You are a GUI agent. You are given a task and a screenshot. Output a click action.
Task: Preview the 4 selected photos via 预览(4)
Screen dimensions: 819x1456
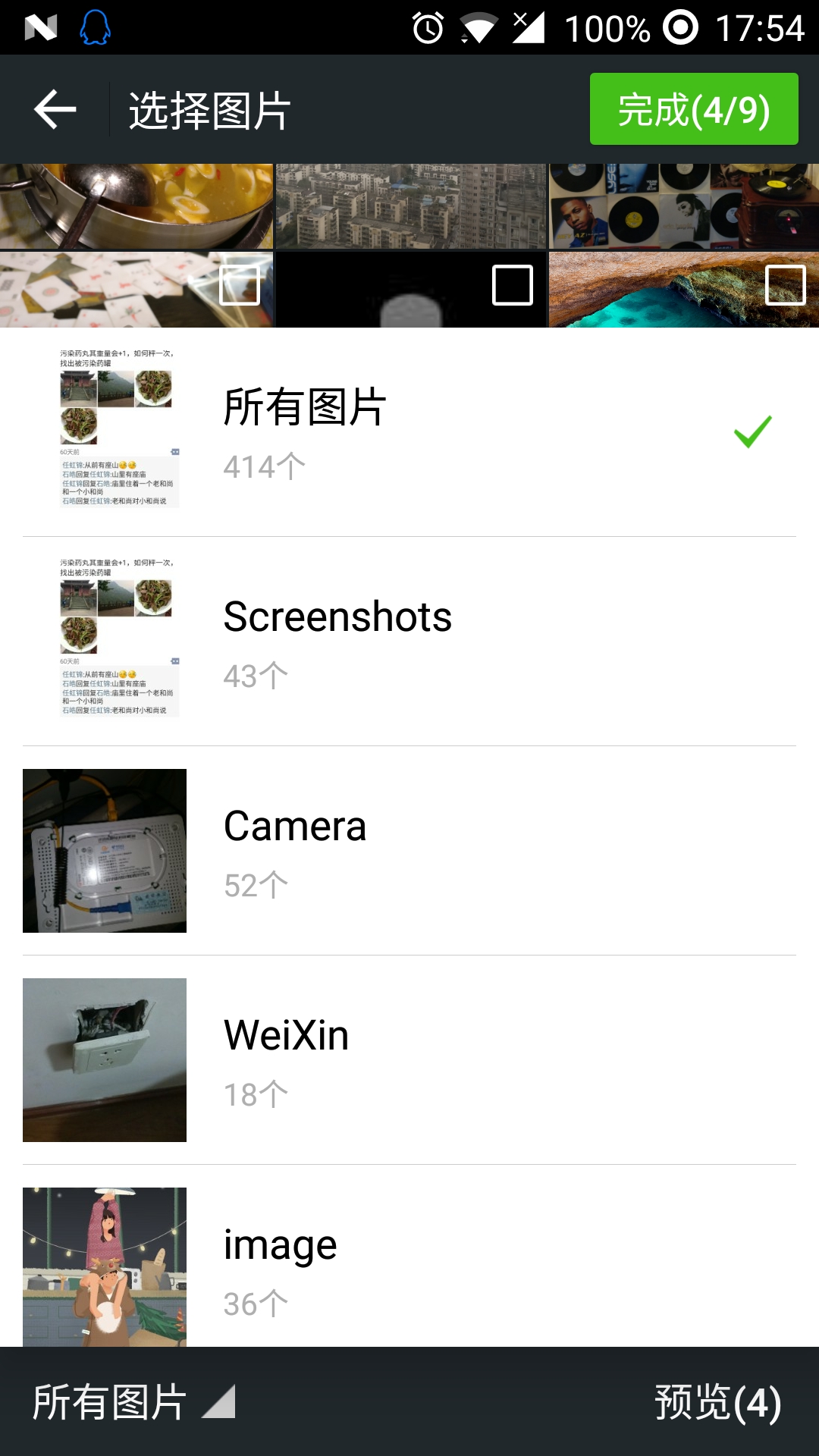pos(717,1401)
